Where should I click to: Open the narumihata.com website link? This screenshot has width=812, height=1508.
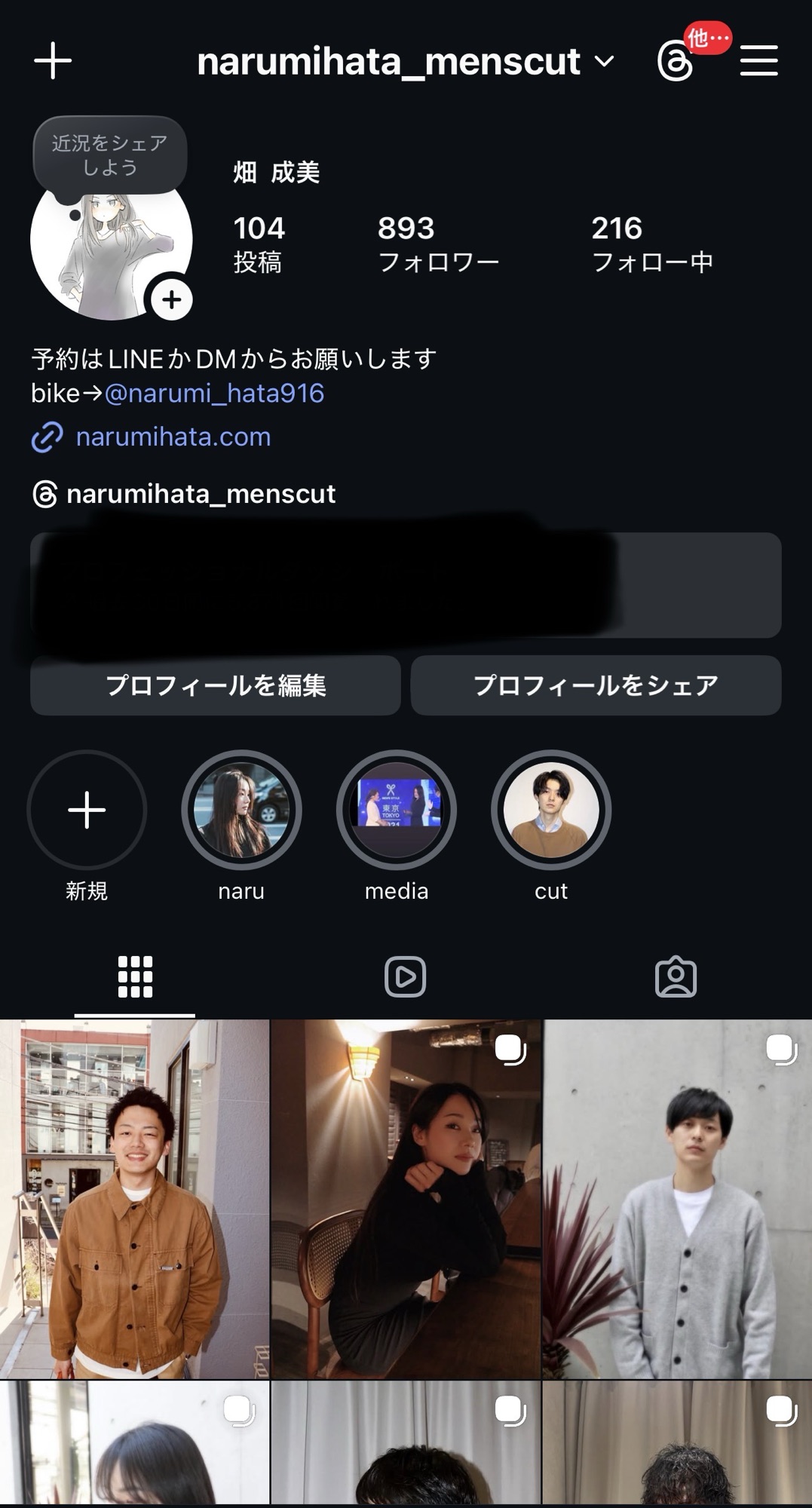(173, 437)
